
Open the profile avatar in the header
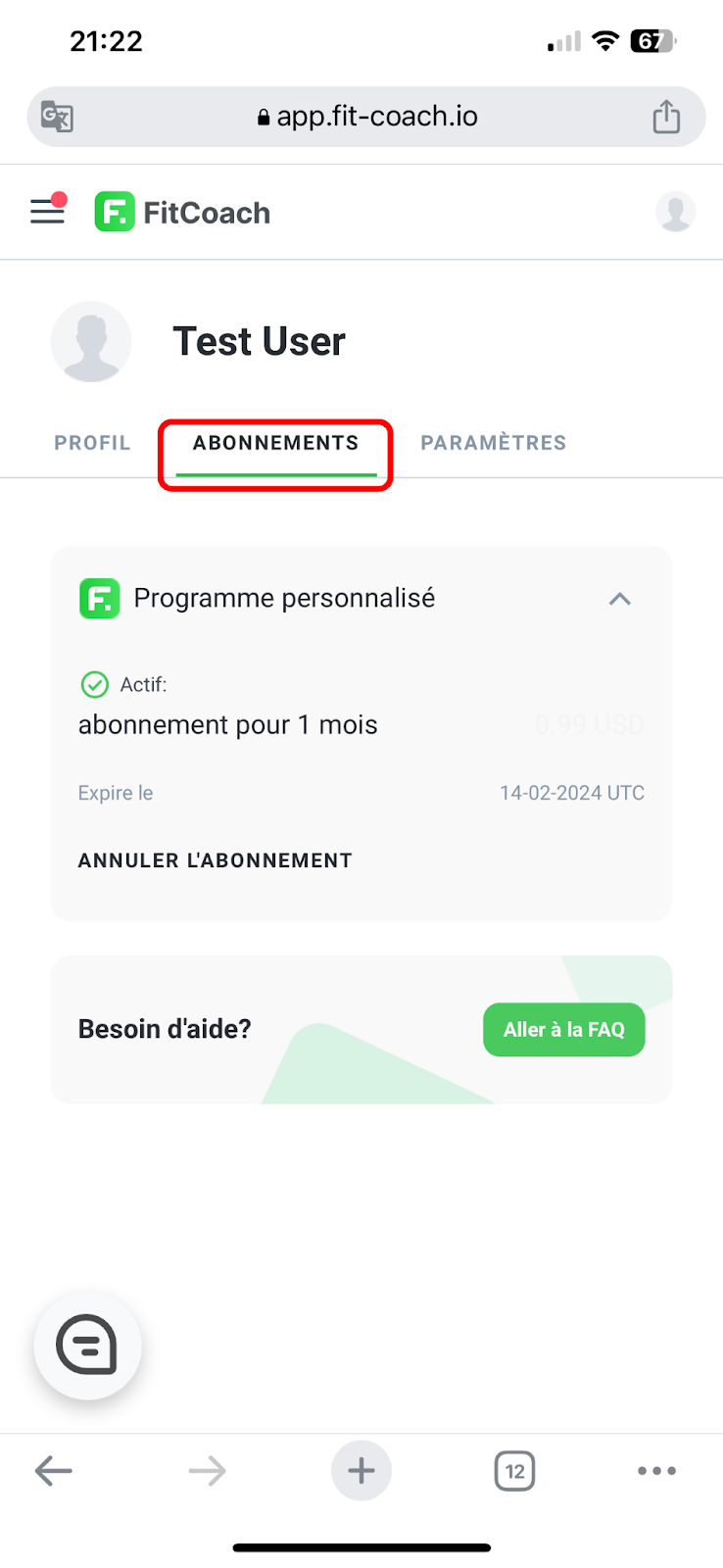click(x=675, y=212)
